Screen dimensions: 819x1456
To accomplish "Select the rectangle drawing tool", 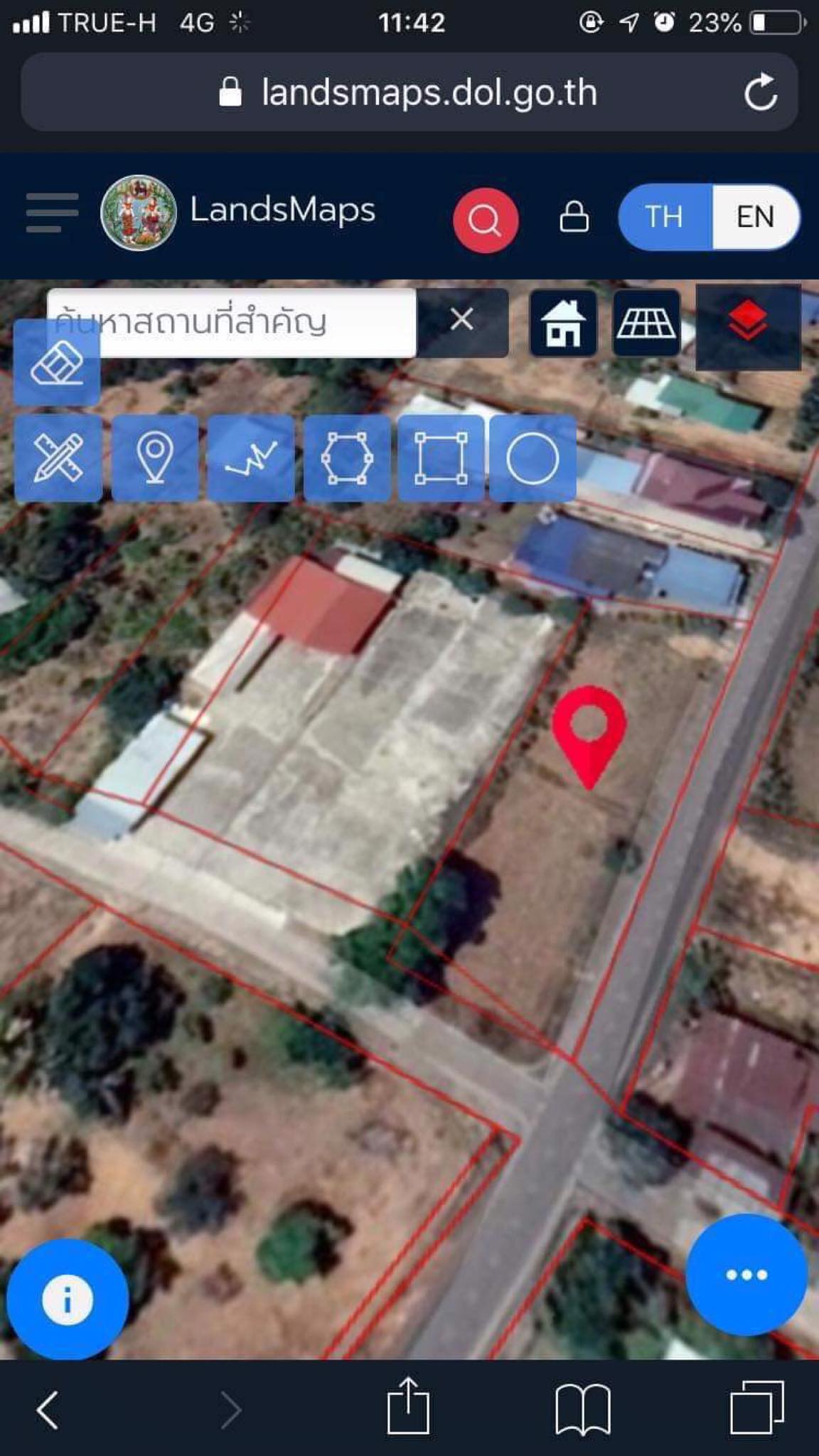I will tap(441, 459).
